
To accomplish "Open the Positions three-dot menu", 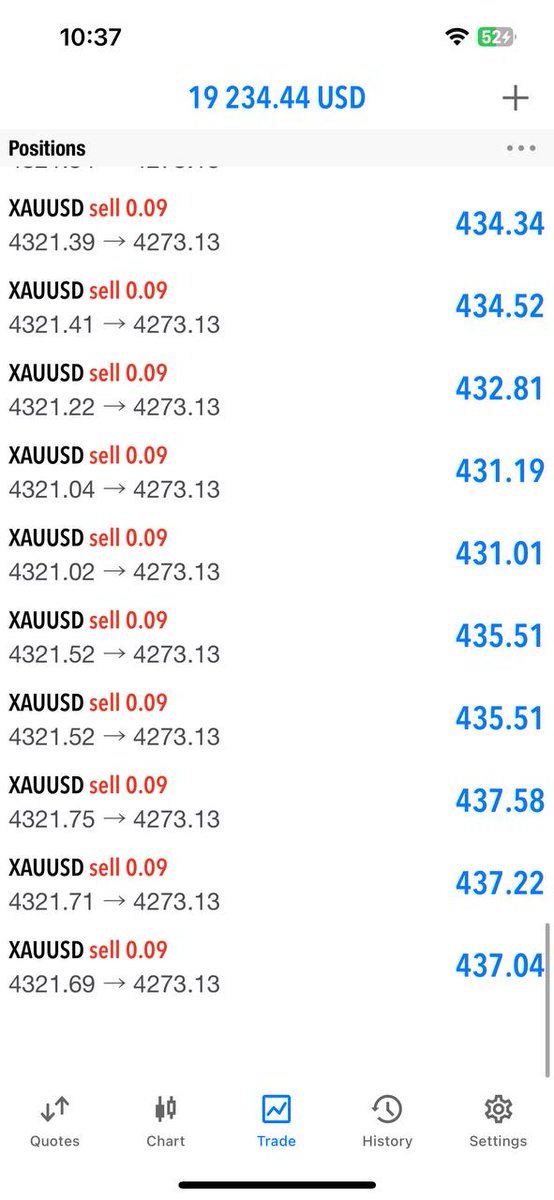I will click(x=521, y=148).
